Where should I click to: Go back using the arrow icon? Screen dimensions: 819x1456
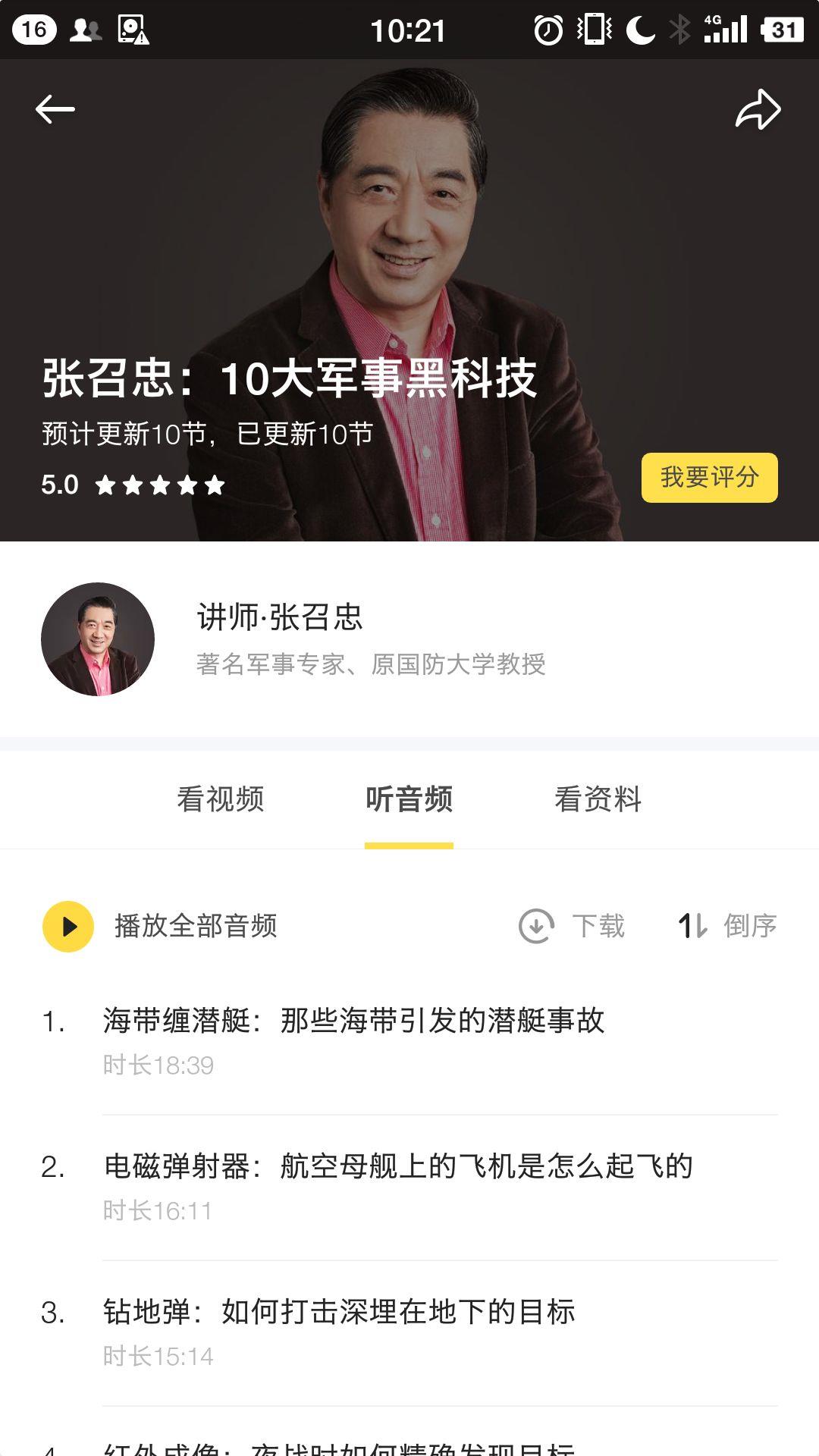tap(55, 109)
